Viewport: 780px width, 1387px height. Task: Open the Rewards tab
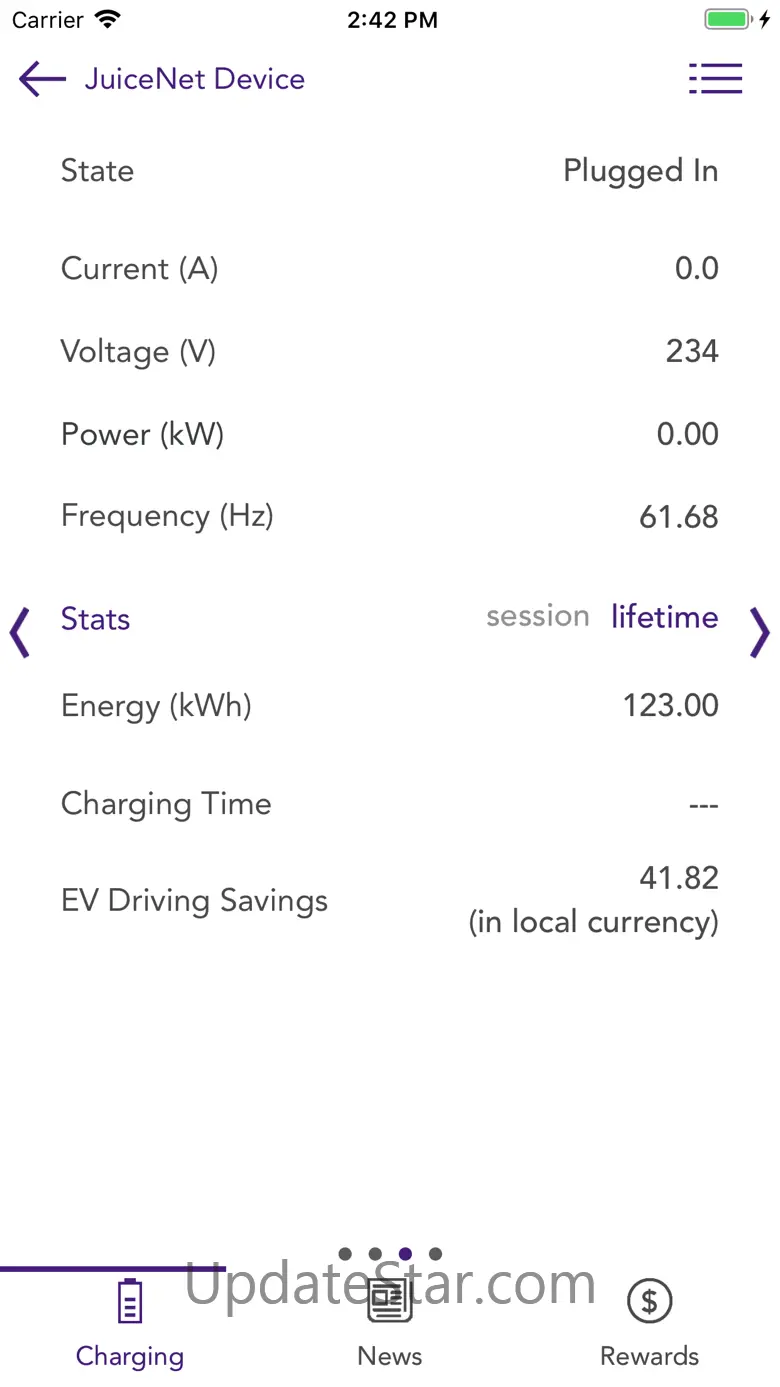tap(650, 1322)
